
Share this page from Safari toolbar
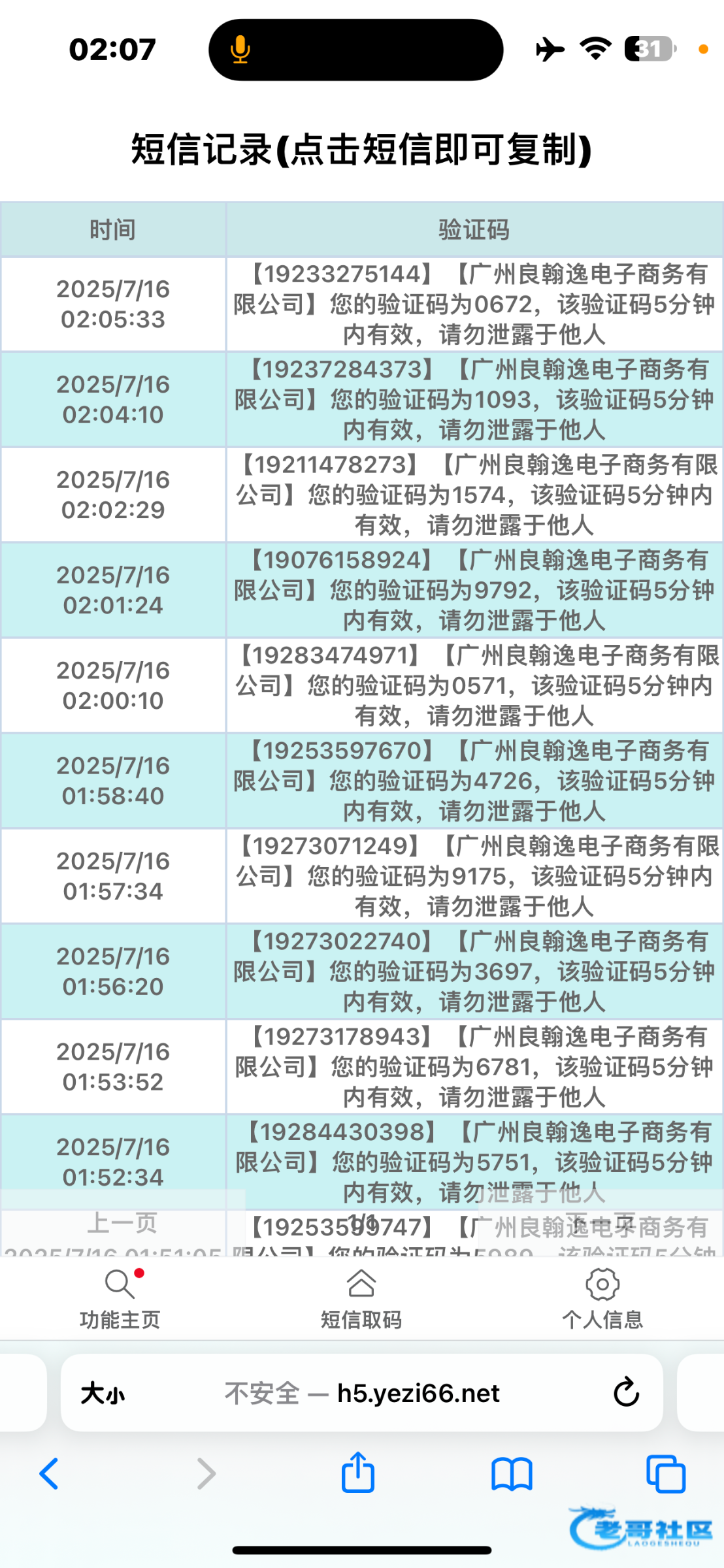pyautogui.click(x=358, y=1472)
